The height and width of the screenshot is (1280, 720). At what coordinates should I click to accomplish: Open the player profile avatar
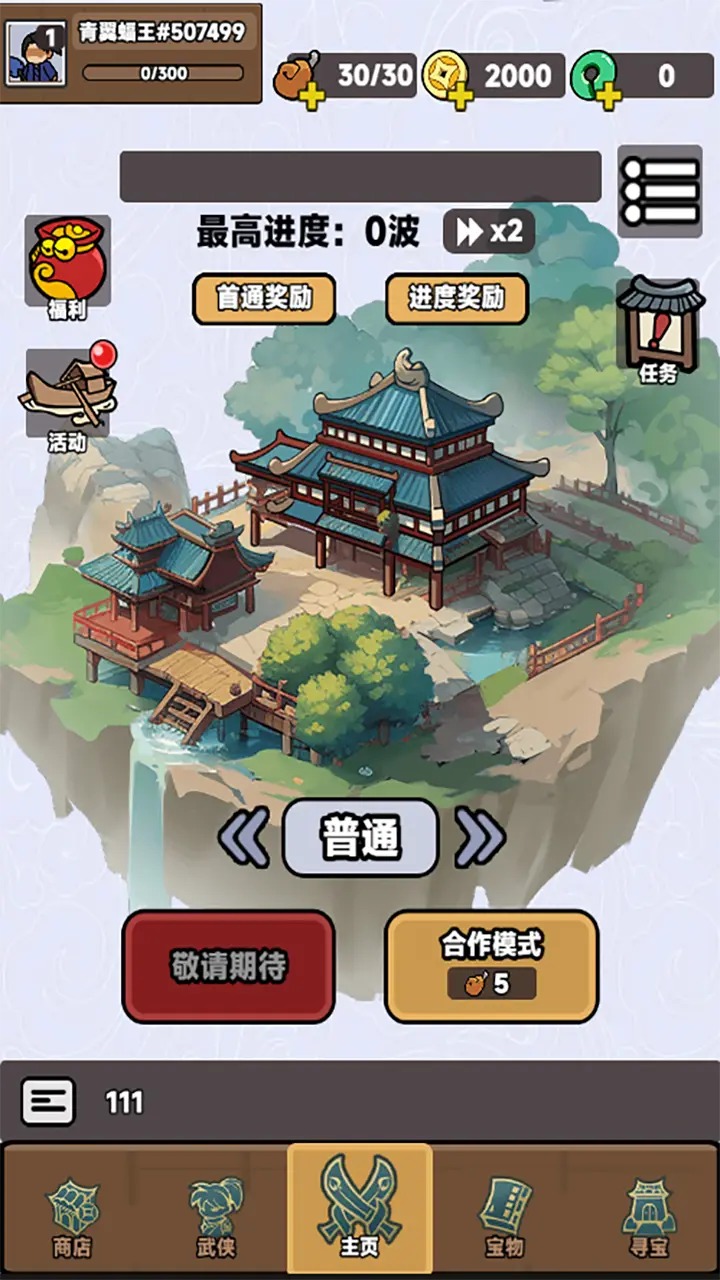[34, 52]
